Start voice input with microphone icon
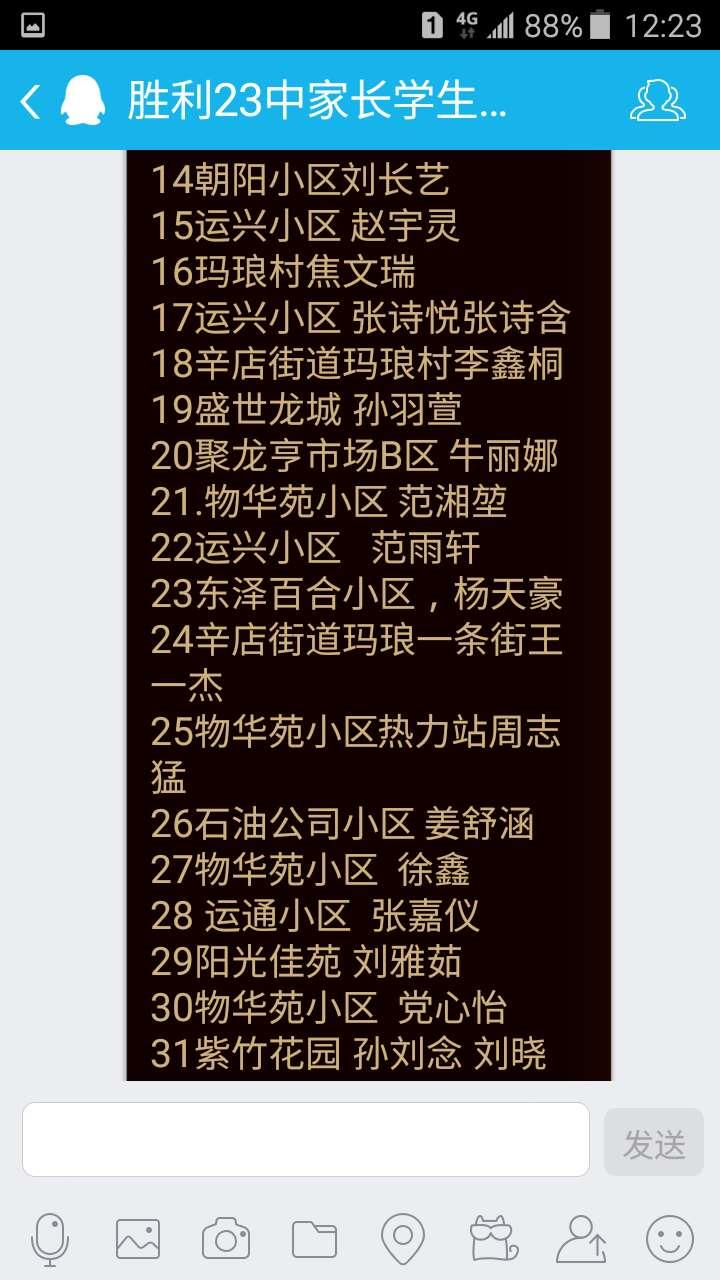 click(x=50, y=1239)
